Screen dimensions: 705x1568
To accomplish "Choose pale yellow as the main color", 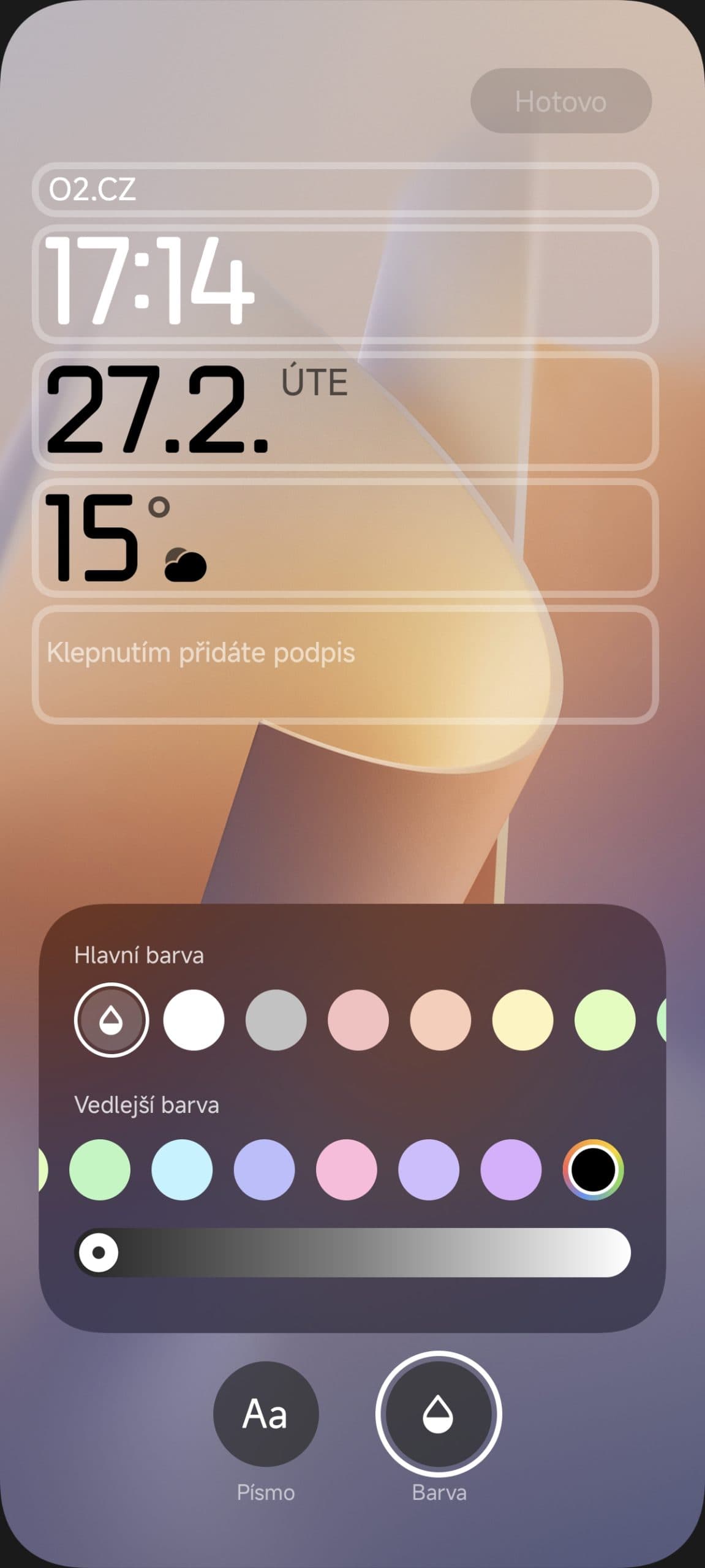I will click(x=522, y=1020).
